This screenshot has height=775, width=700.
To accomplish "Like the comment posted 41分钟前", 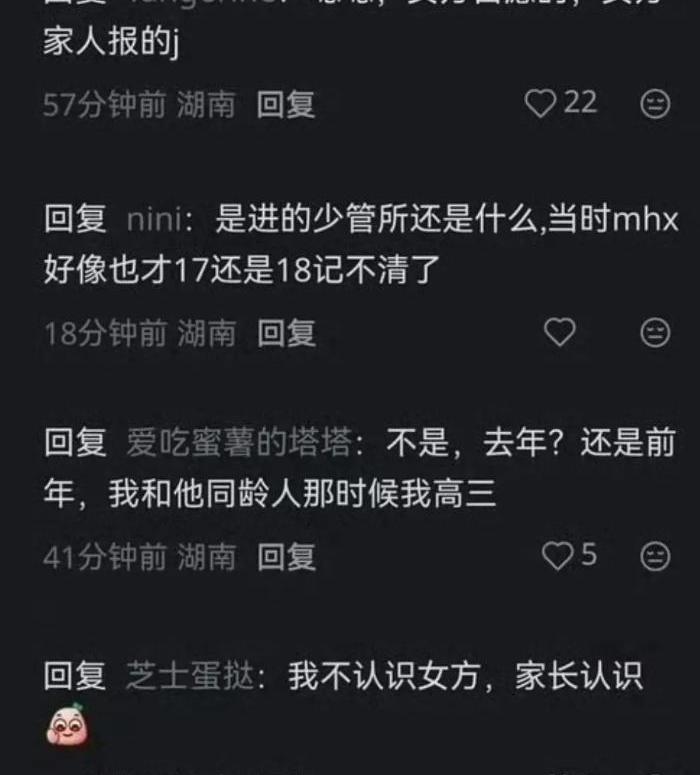I will tap(557, 556).
